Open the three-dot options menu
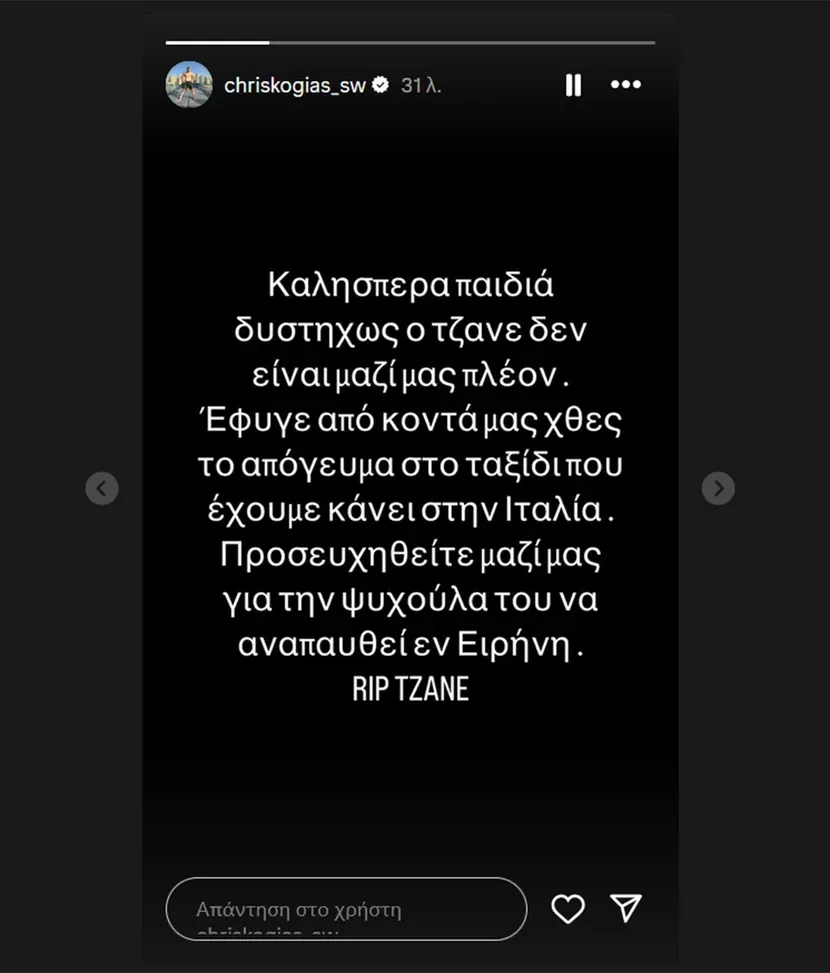This screenshot has width=830, height=973. [x=625, y=84]
